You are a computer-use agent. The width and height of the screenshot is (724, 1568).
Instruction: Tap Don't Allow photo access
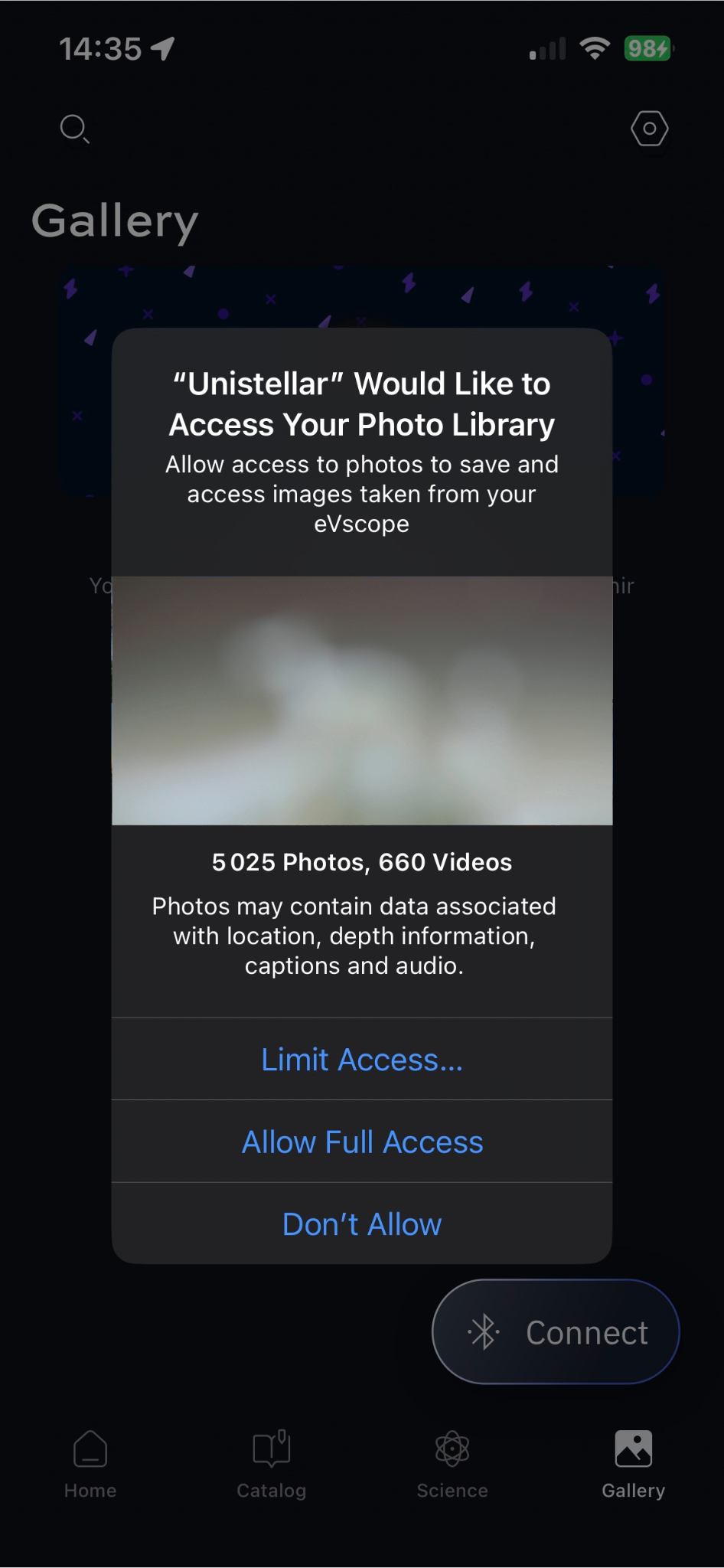point(362,1224)
